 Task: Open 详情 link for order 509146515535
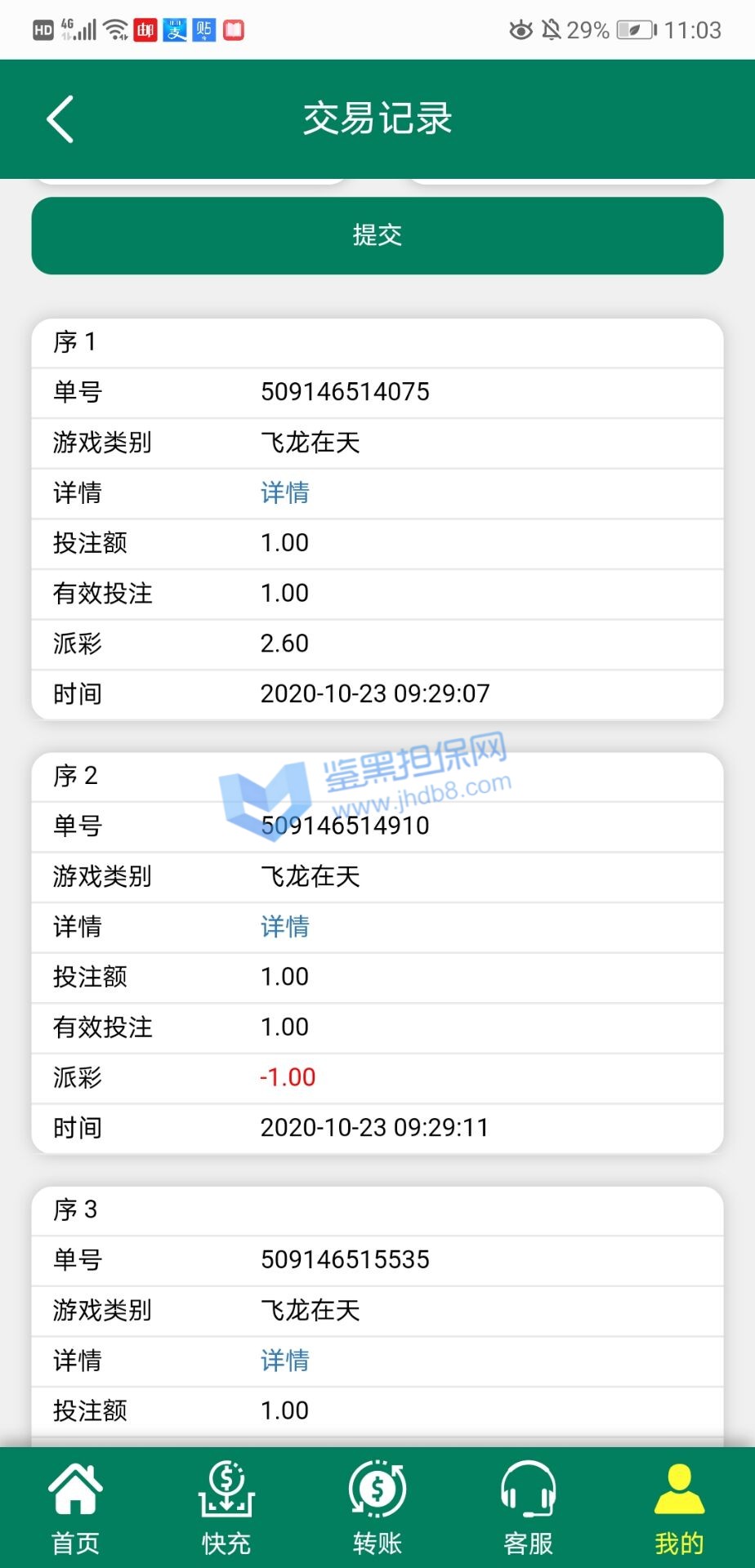tap(284, 1360)
